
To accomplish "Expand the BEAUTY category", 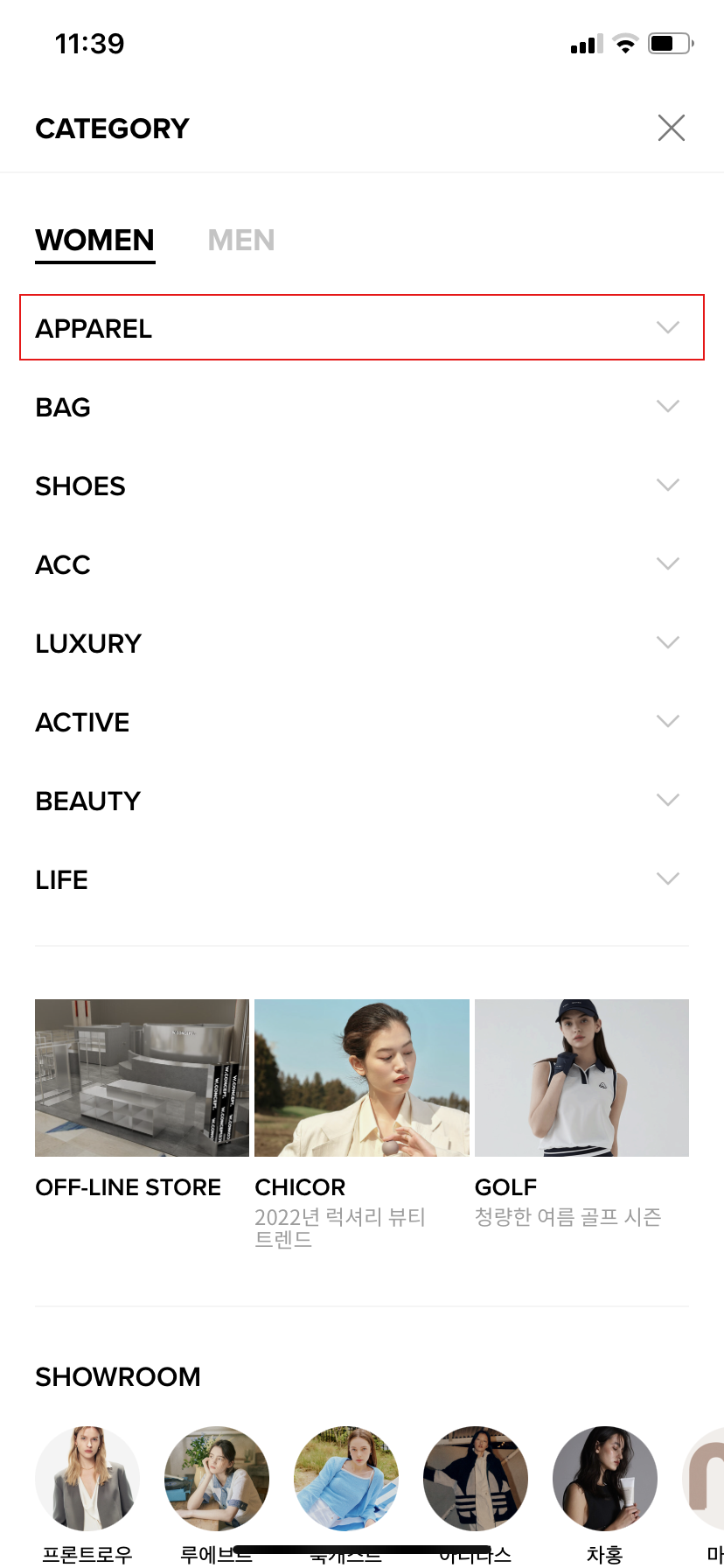I will click(361, 801).
